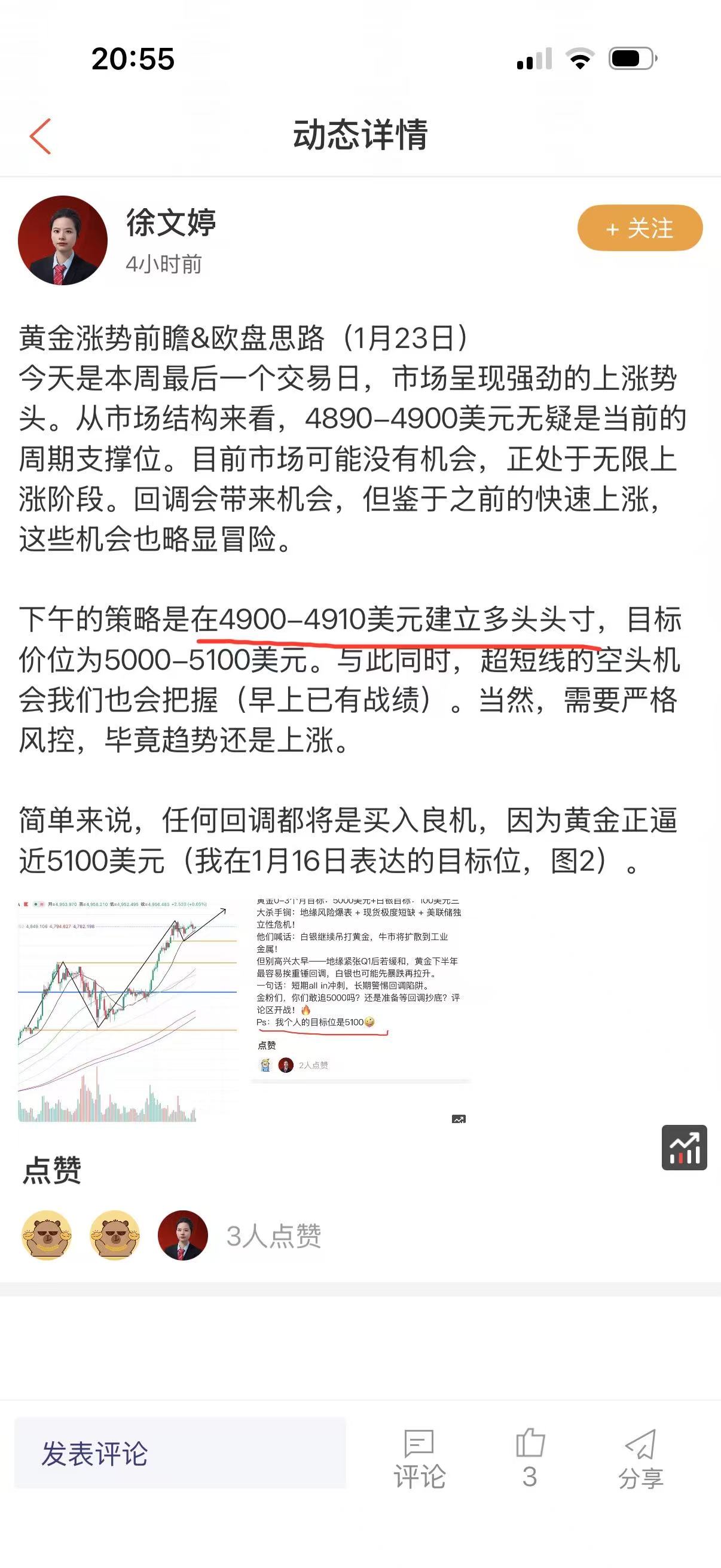Tap the first bear avatar in 点赞 list

46,1234
